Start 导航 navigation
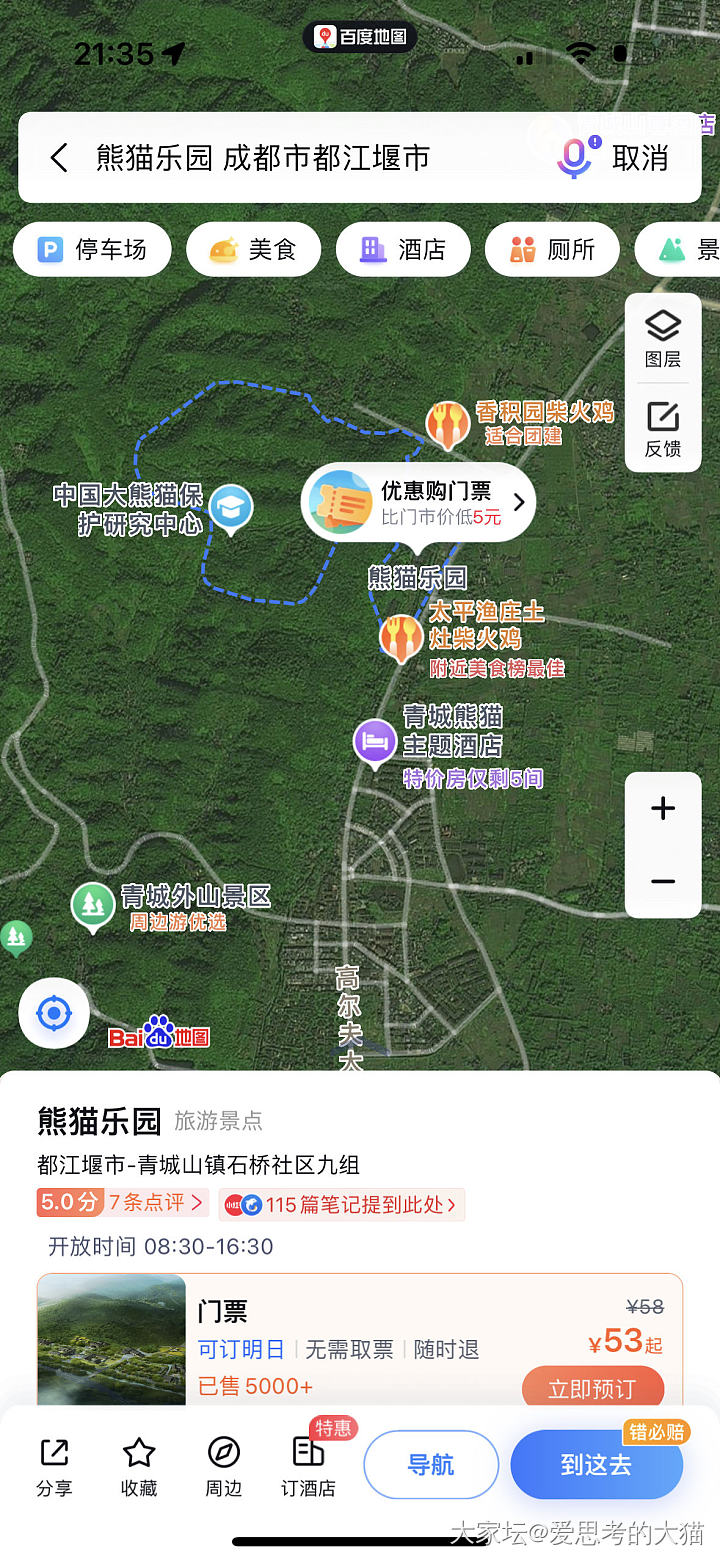Image resolution: width=720 pixels, height=1561 pixels. (x=431, y=1465)
